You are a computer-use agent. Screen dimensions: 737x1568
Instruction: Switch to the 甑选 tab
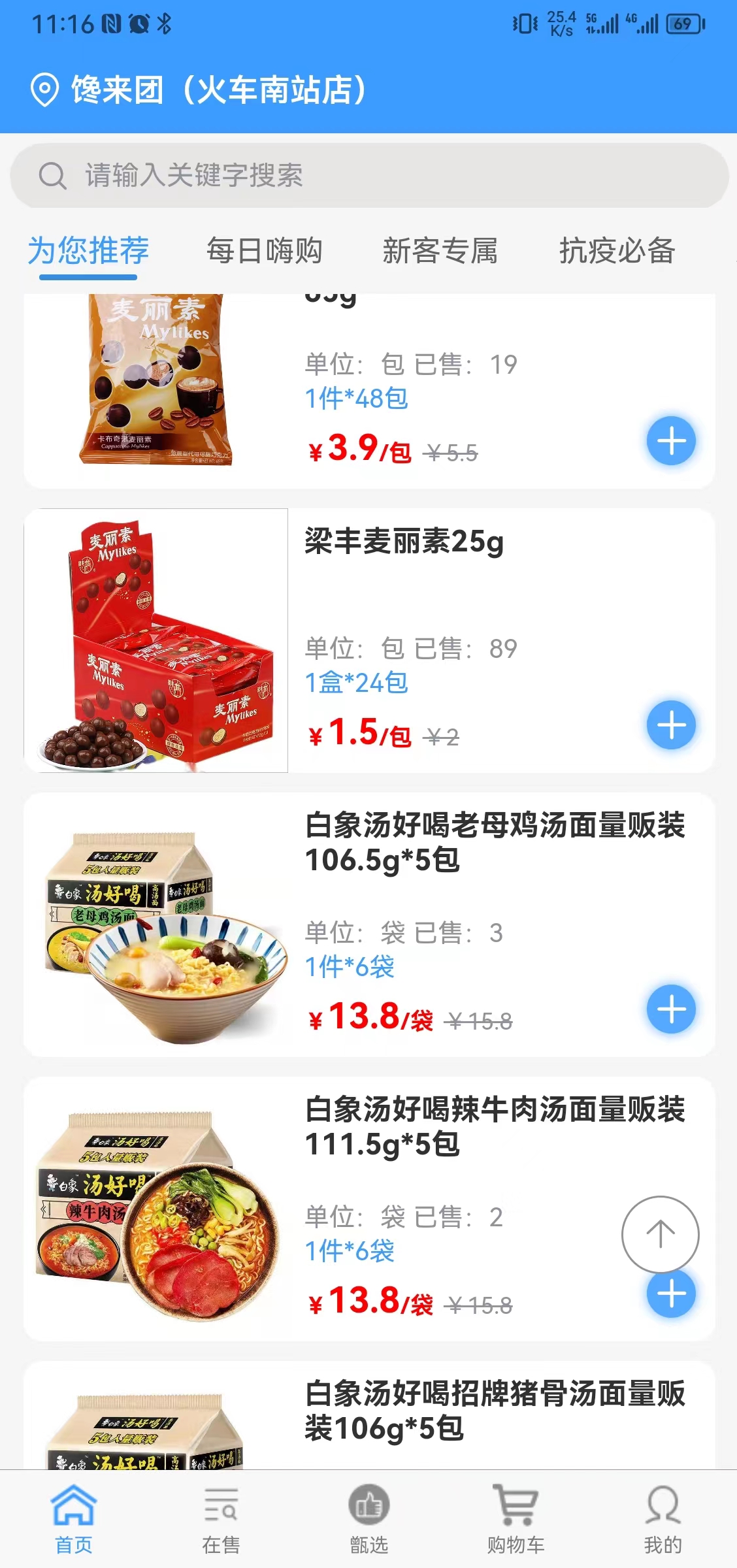point(368,1519)
